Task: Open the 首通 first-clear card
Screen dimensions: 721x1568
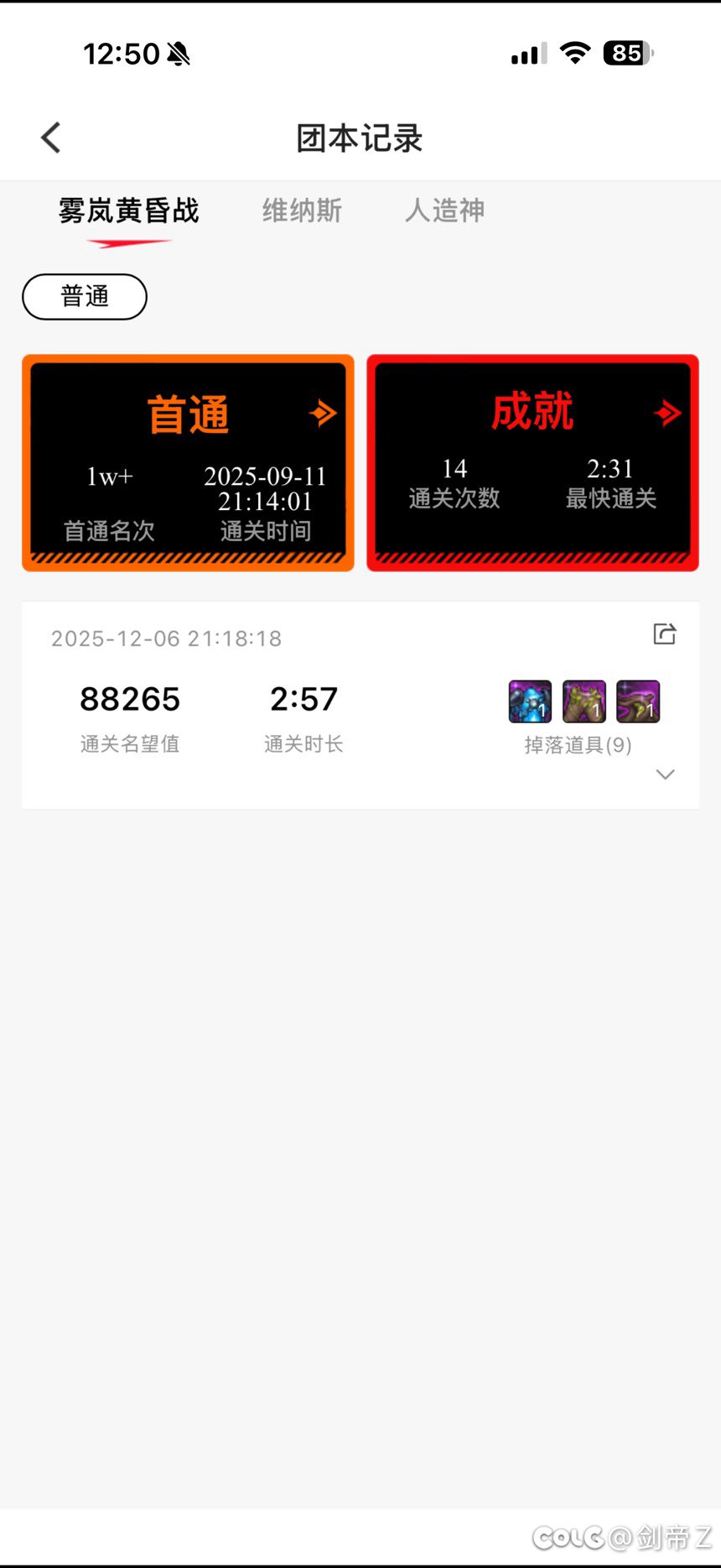Action: coord(188,462)
